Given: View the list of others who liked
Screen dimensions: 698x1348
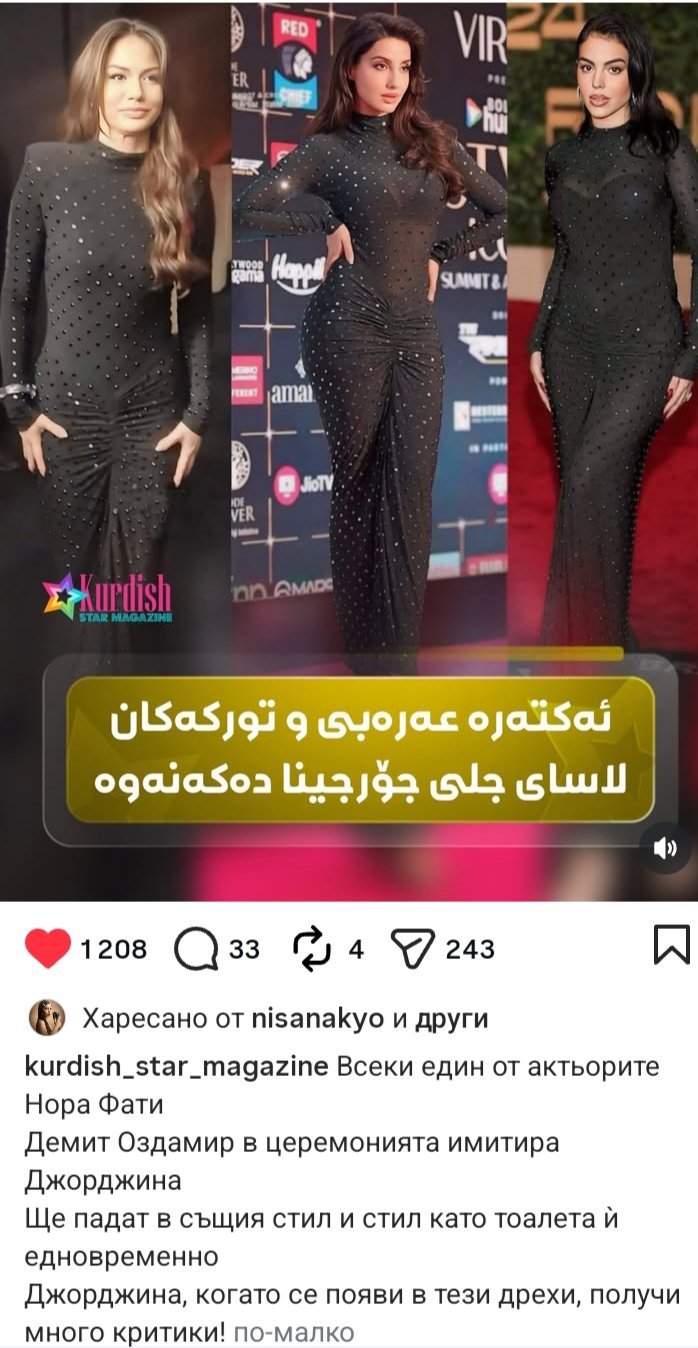Looking at the screenshot, I should point(454,1019).
